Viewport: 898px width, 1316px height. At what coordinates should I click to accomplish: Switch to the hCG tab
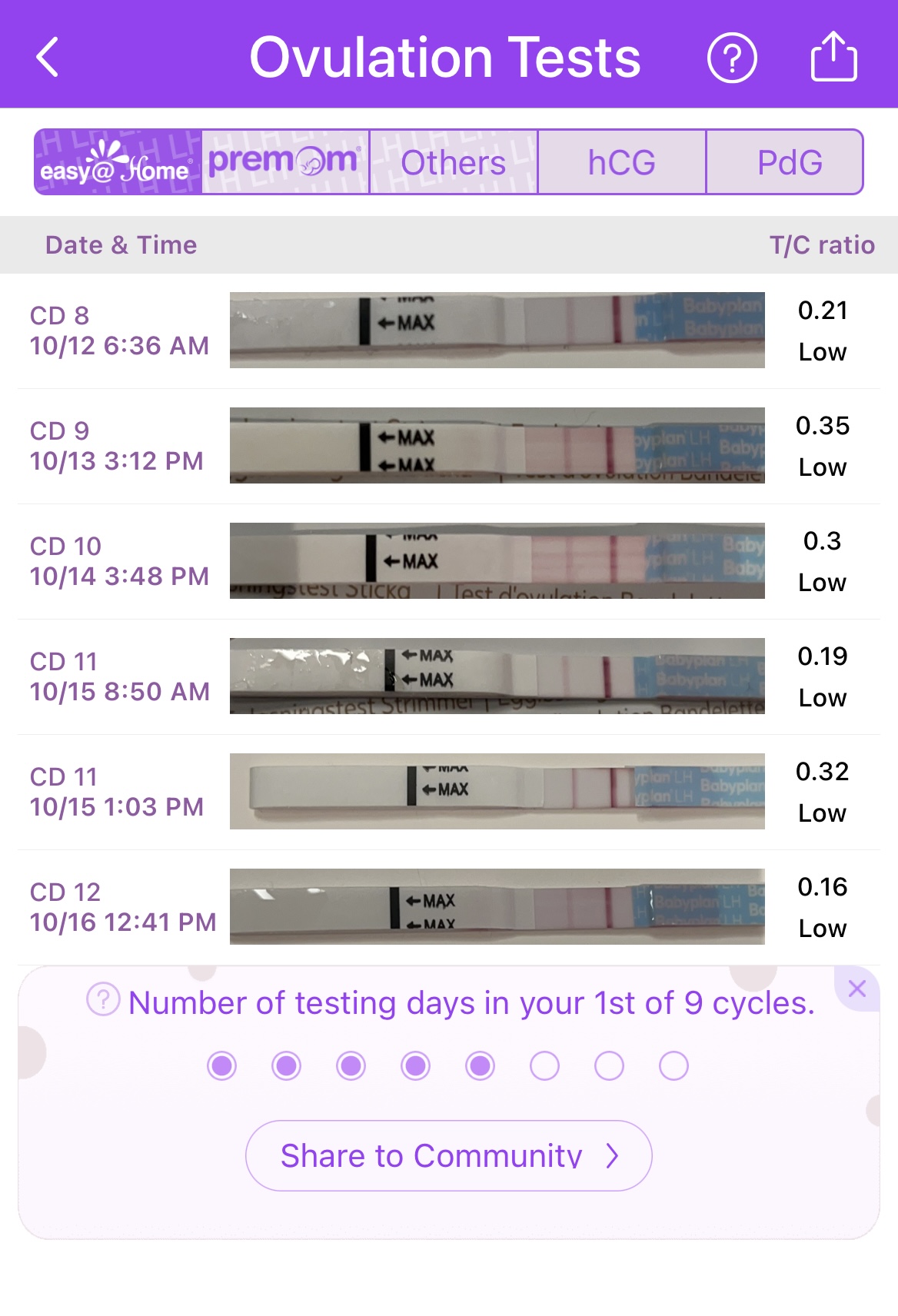(621, 162)
